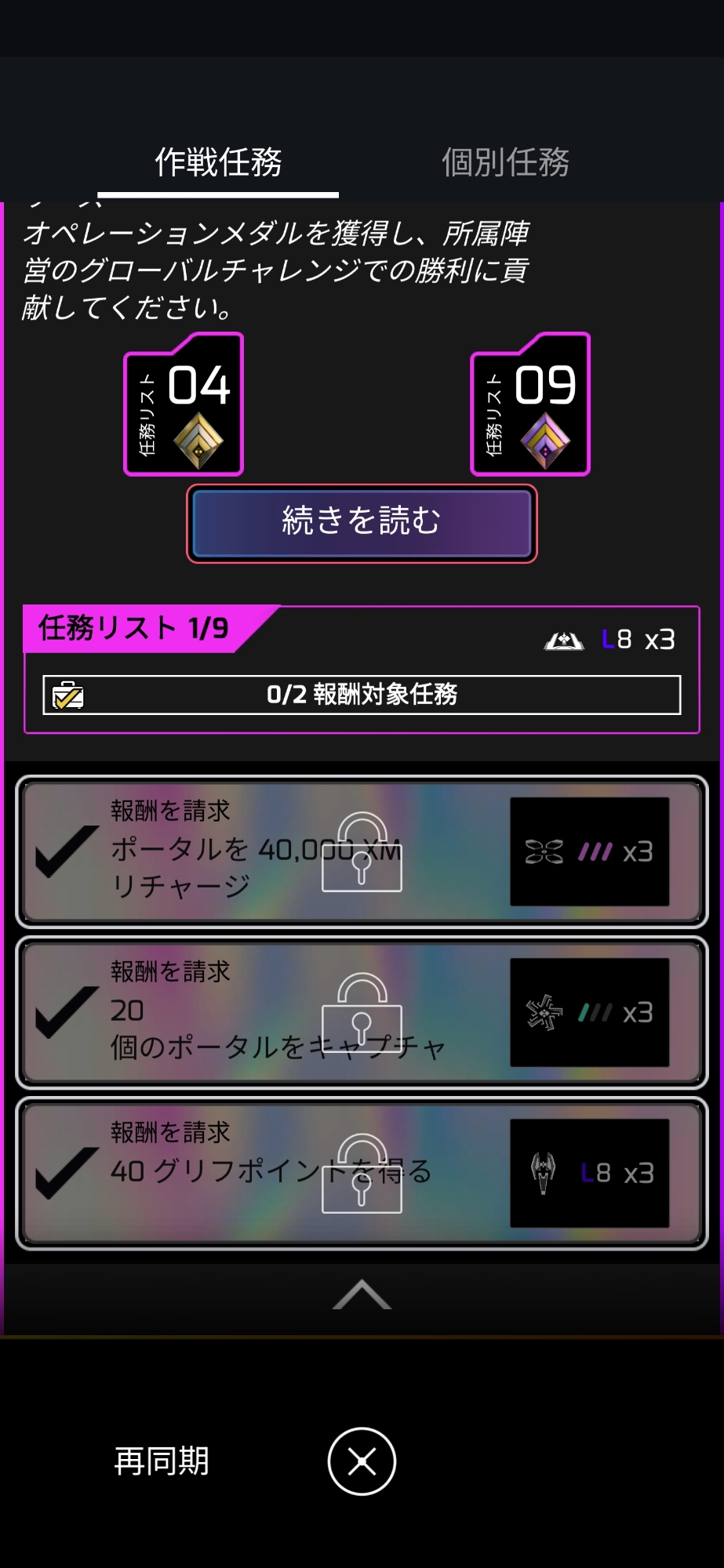This screenshot has width=724, height=1568.
Task: Claim reward for 40 グリフポイント task
Action: 362,1173
